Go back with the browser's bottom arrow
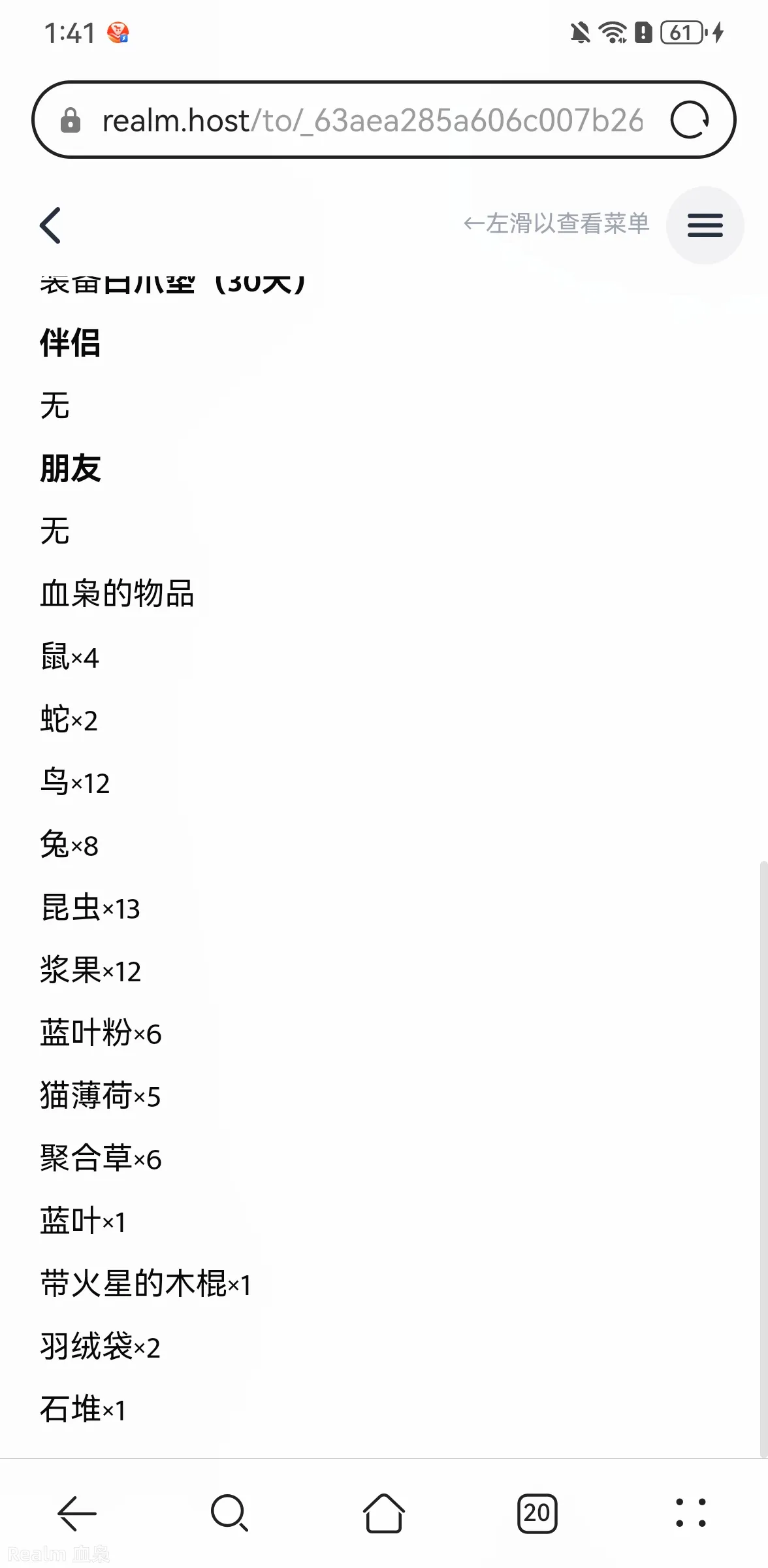The image size is (768, 1568). click(x=77, y=1513)
